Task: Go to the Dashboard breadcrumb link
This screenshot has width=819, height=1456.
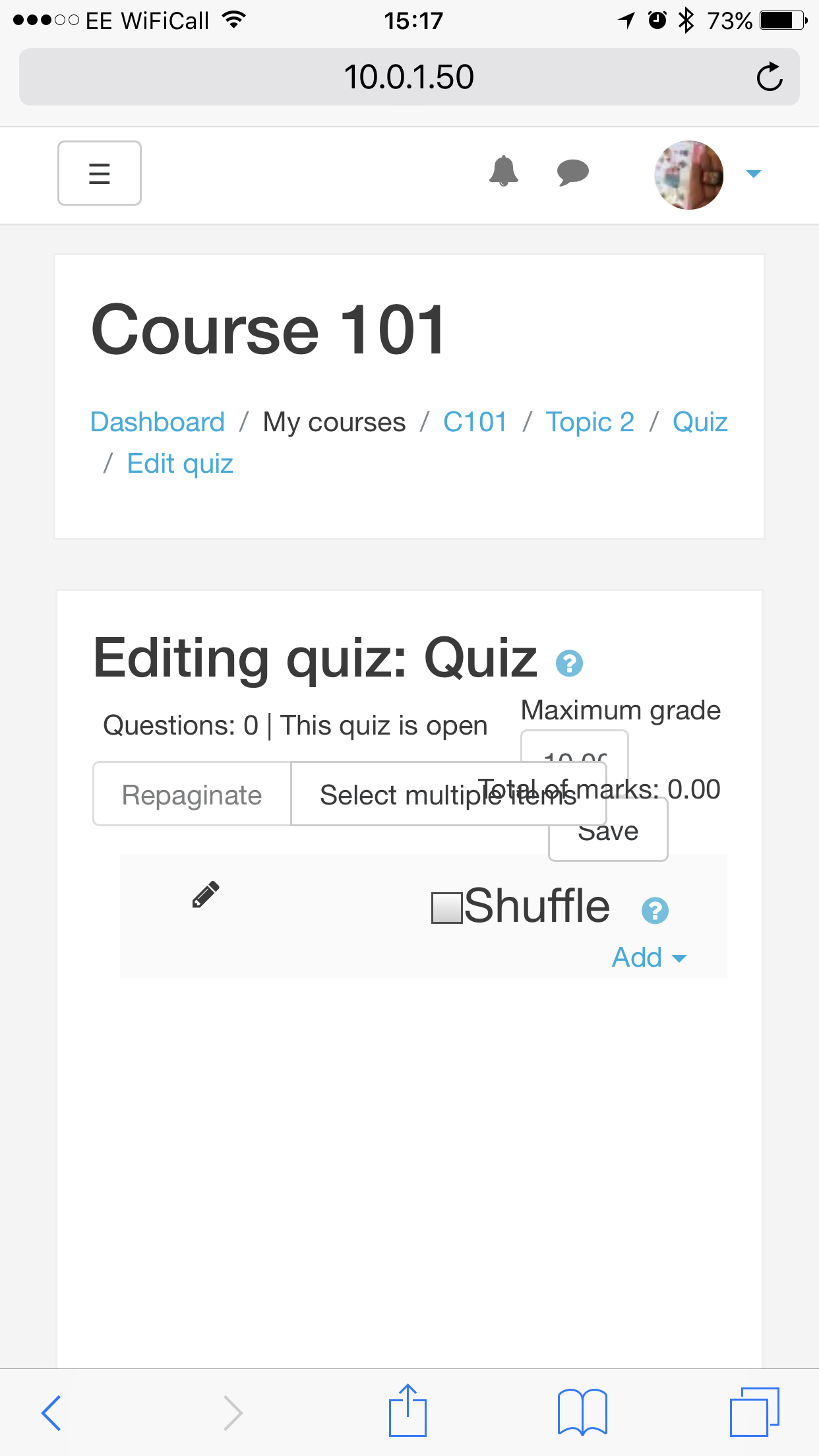Action: pyautogui.click(x=158, y=422)
